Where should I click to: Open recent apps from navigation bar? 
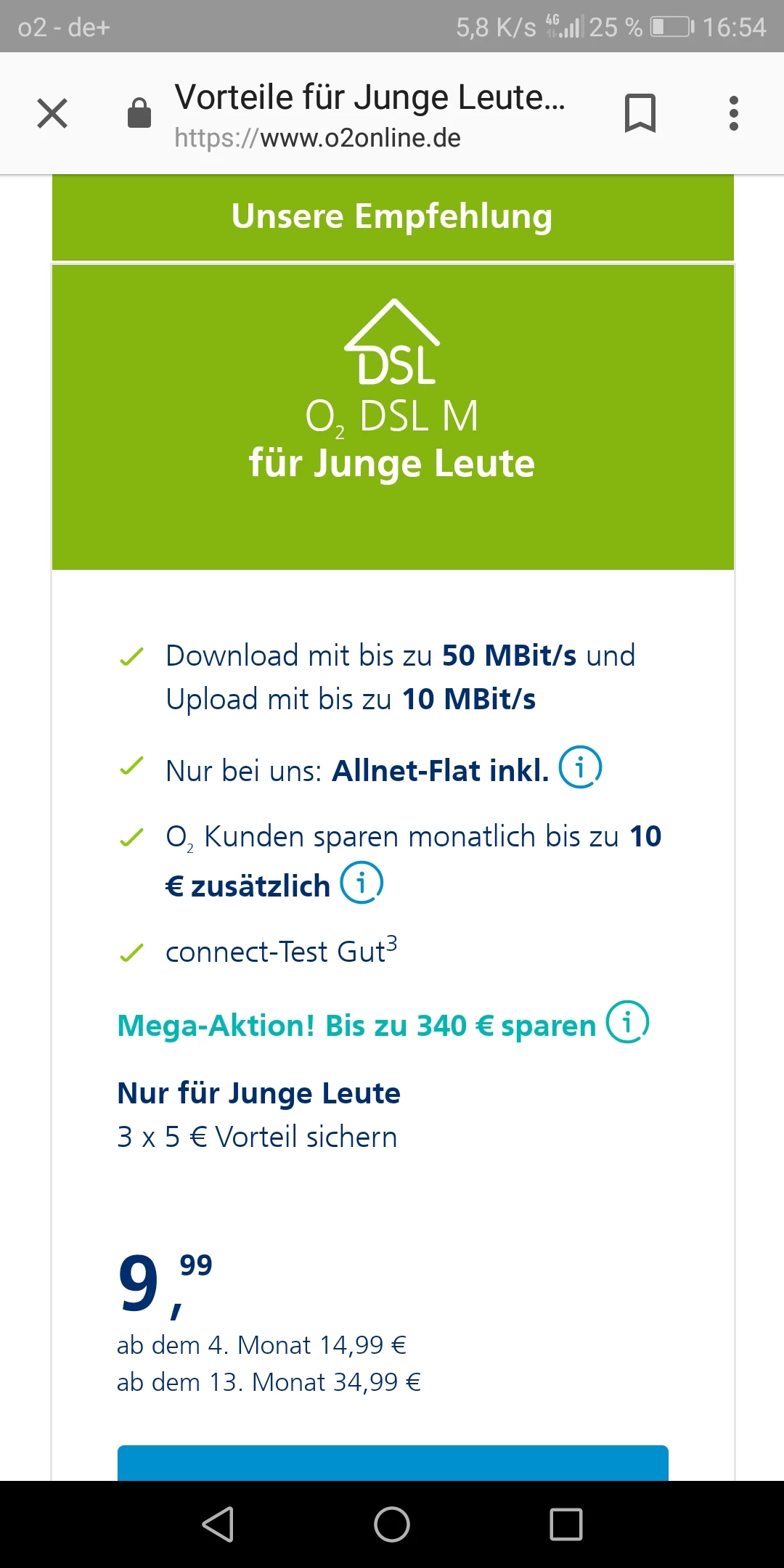565,1524
